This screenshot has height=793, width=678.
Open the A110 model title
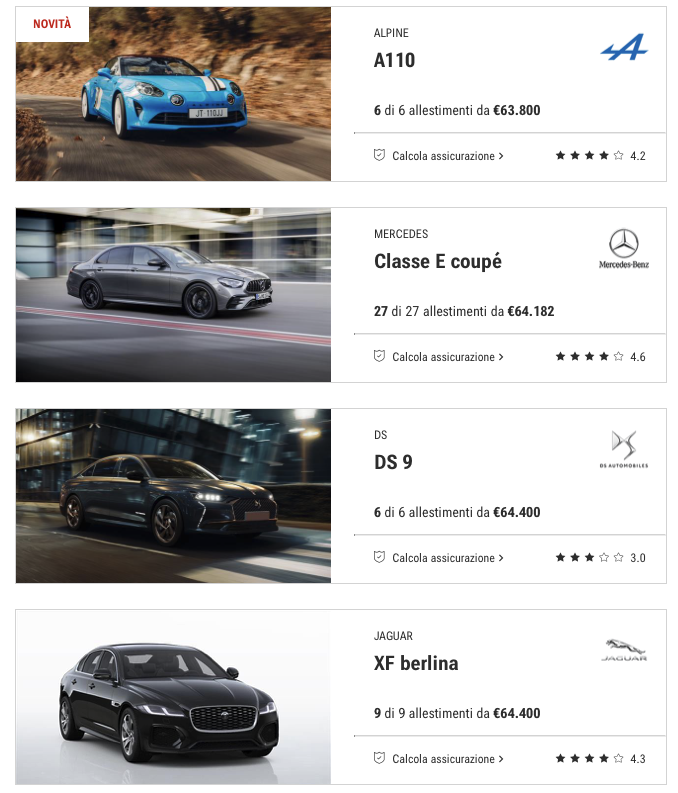point(394,60)
